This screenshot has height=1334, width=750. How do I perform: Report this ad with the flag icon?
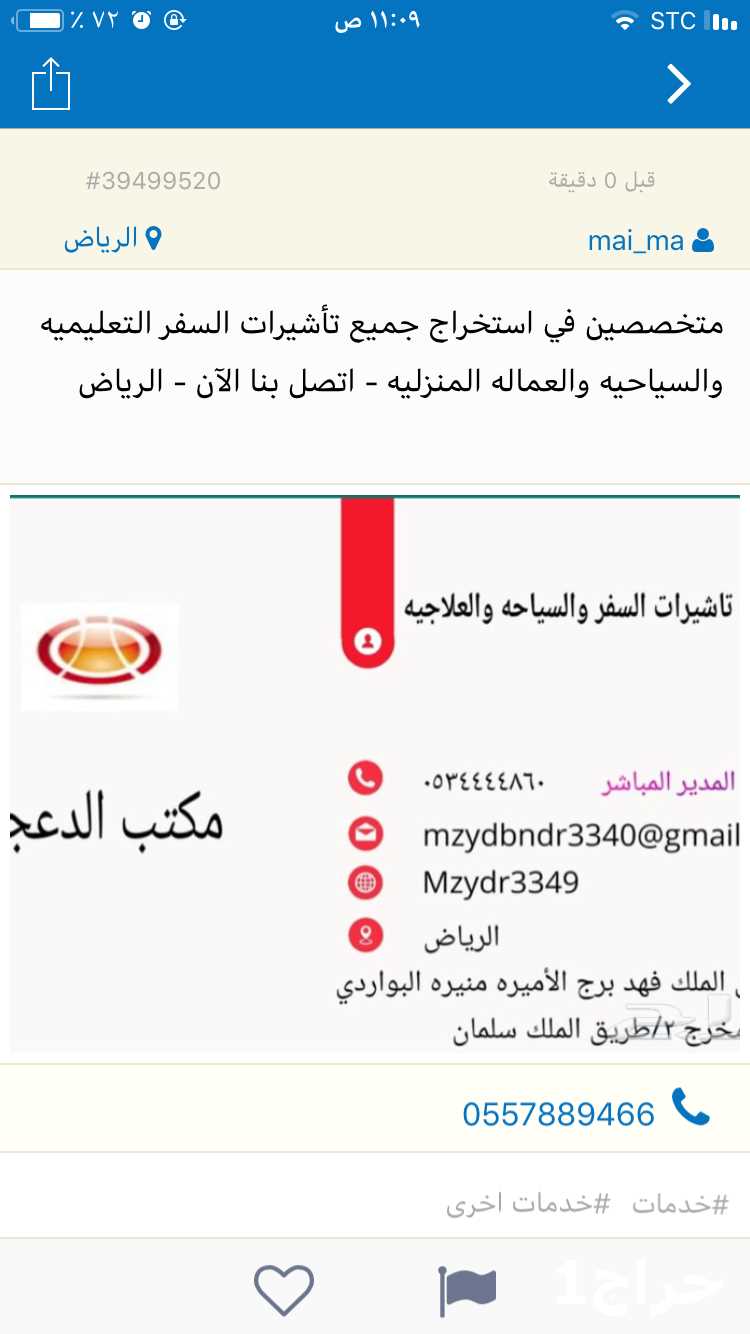[x=467, y=1290]
